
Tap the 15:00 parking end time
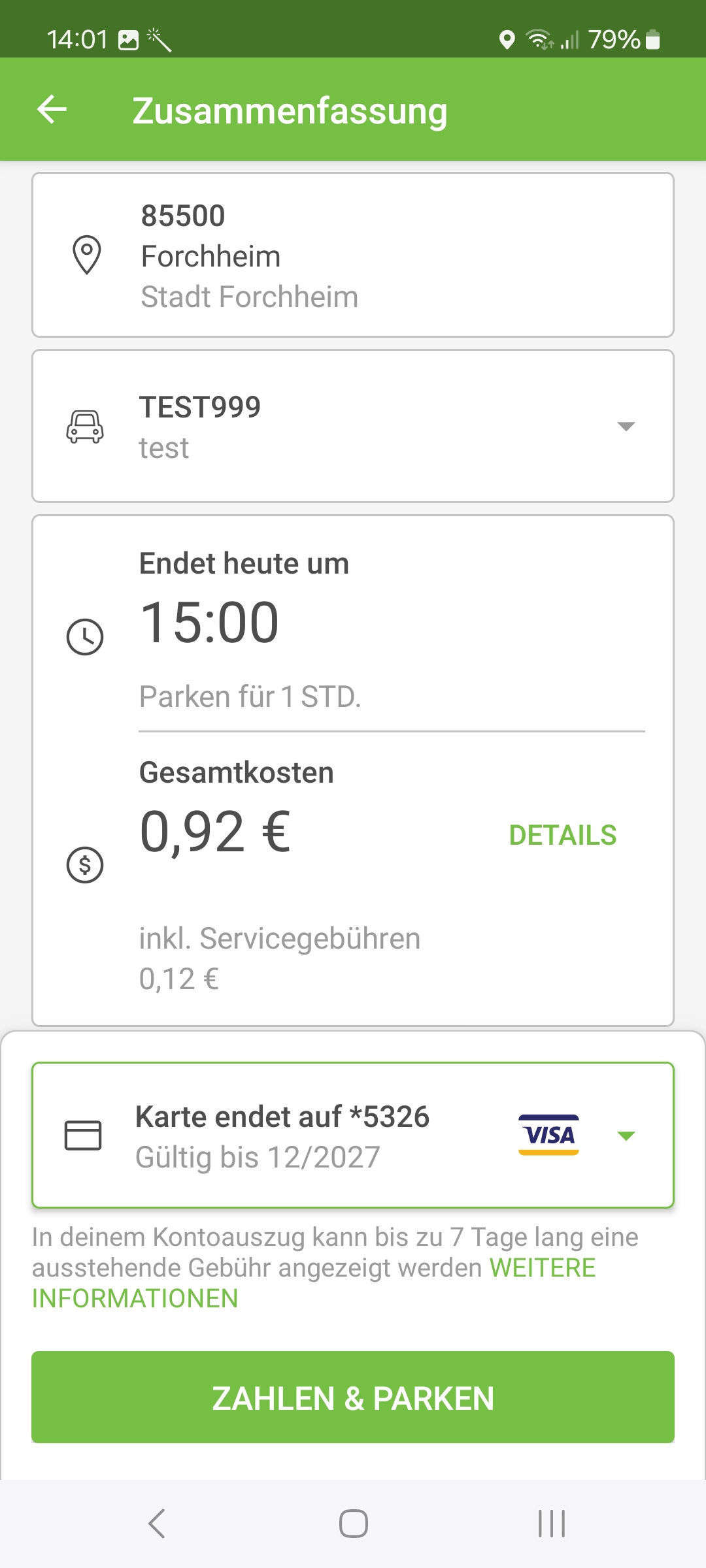pyautogui.click(x=210, y=622)
